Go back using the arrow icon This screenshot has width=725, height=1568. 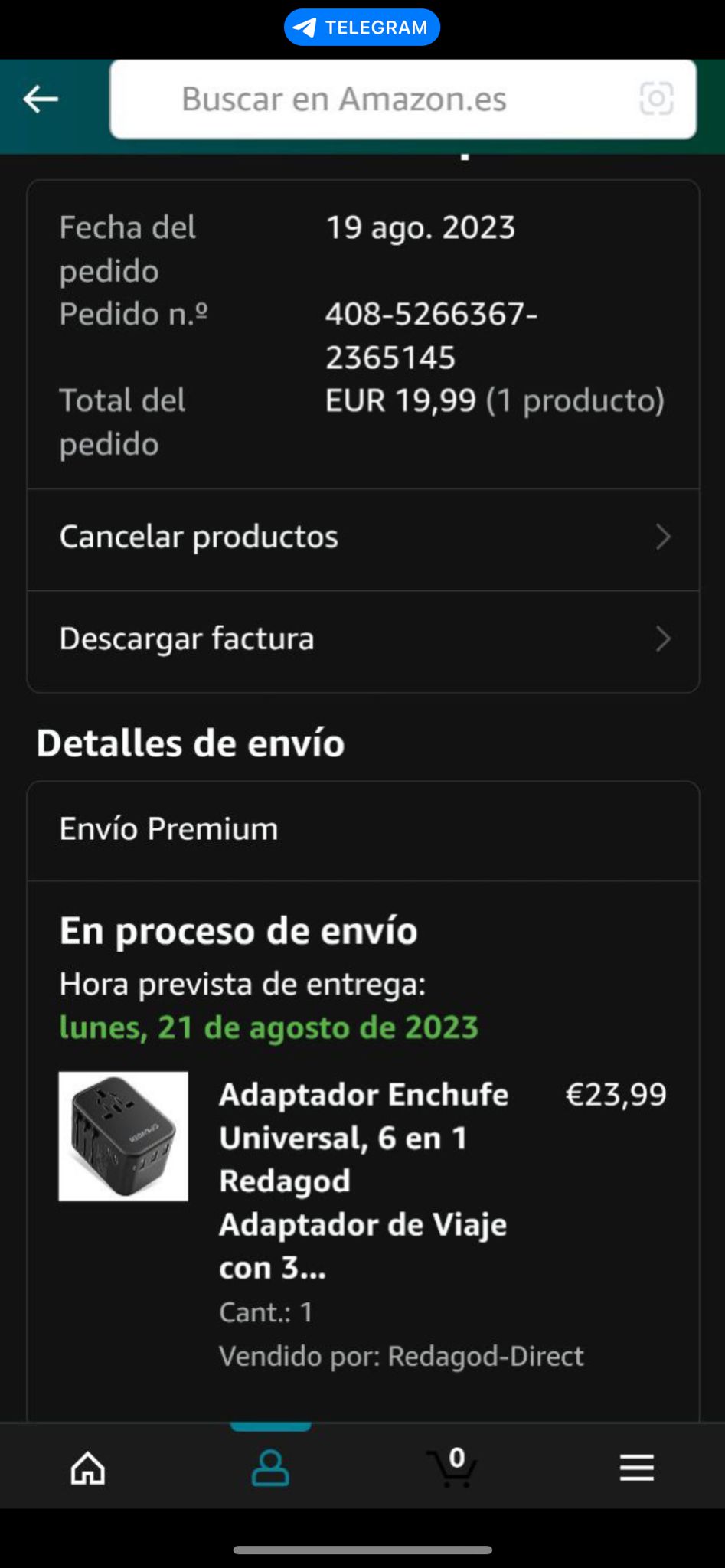(x=41, y=99)
